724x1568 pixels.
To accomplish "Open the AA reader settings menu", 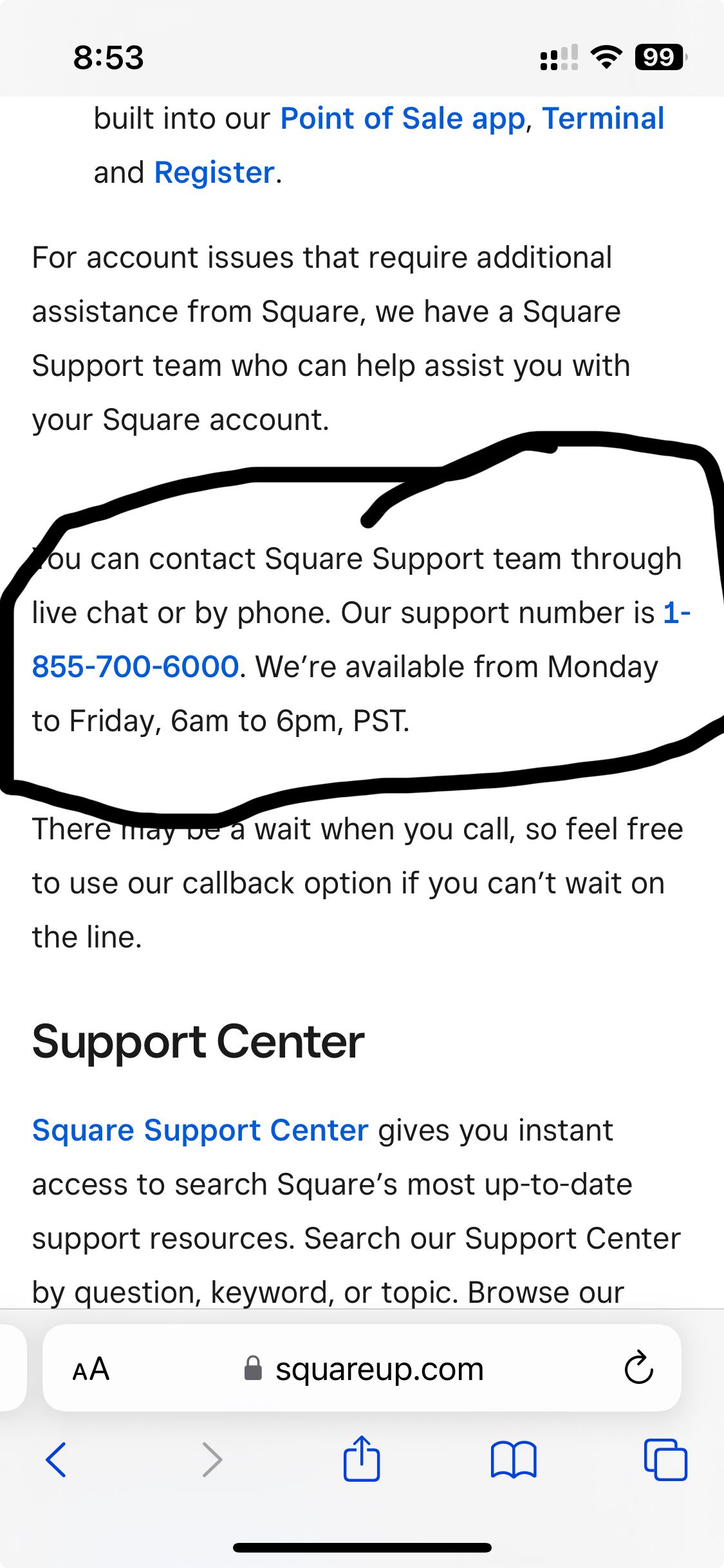I will click(91, 1368).
